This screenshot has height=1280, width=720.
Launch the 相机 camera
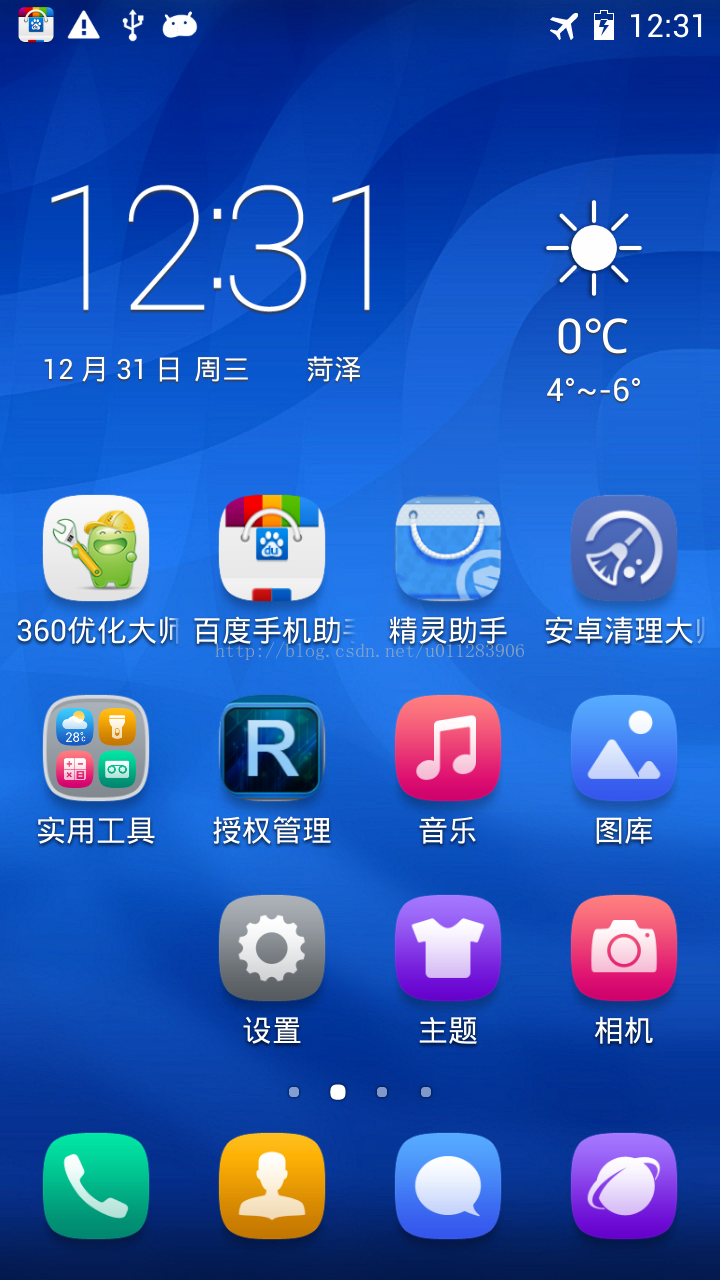click(x=624, y=948)
